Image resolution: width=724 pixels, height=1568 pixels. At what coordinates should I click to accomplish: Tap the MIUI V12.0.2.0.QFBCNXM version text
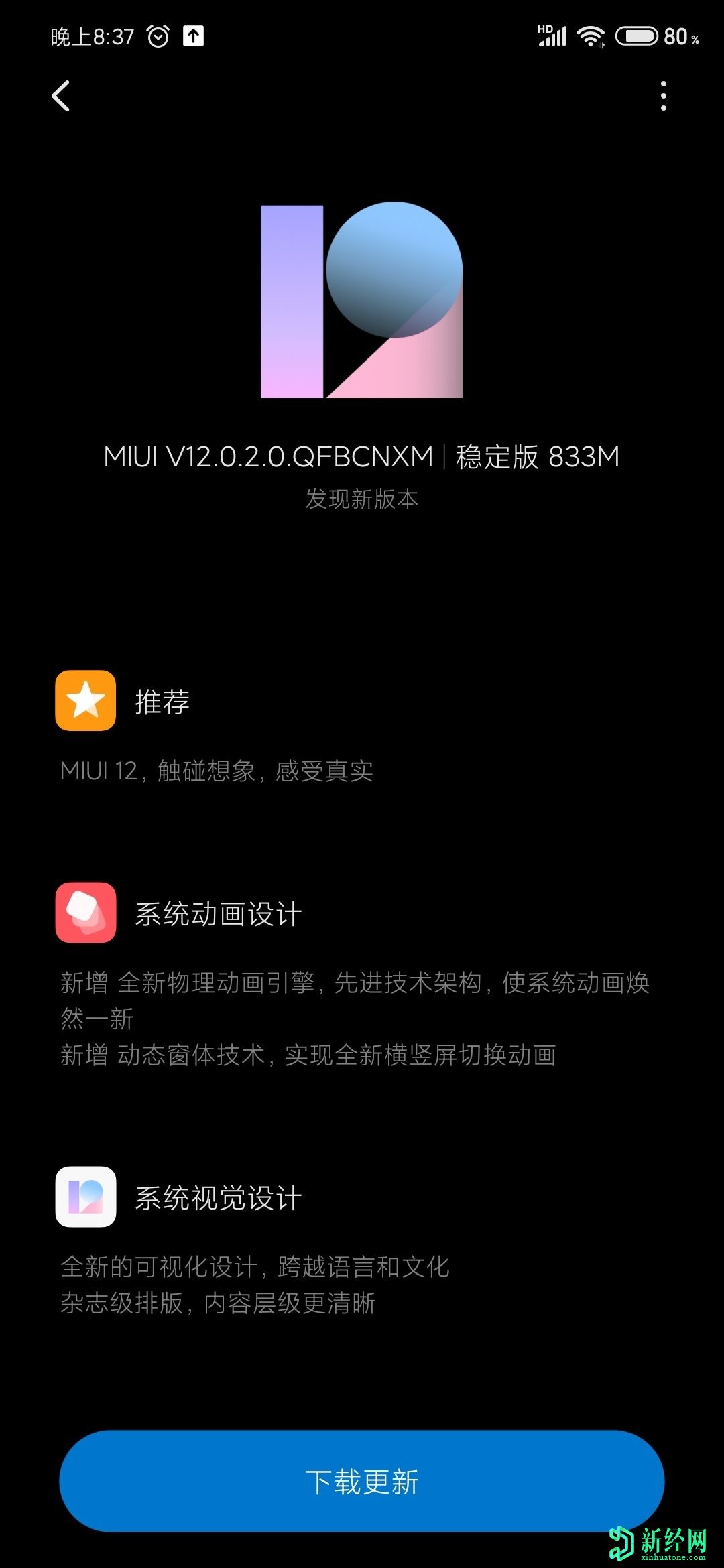click(268, 456)
